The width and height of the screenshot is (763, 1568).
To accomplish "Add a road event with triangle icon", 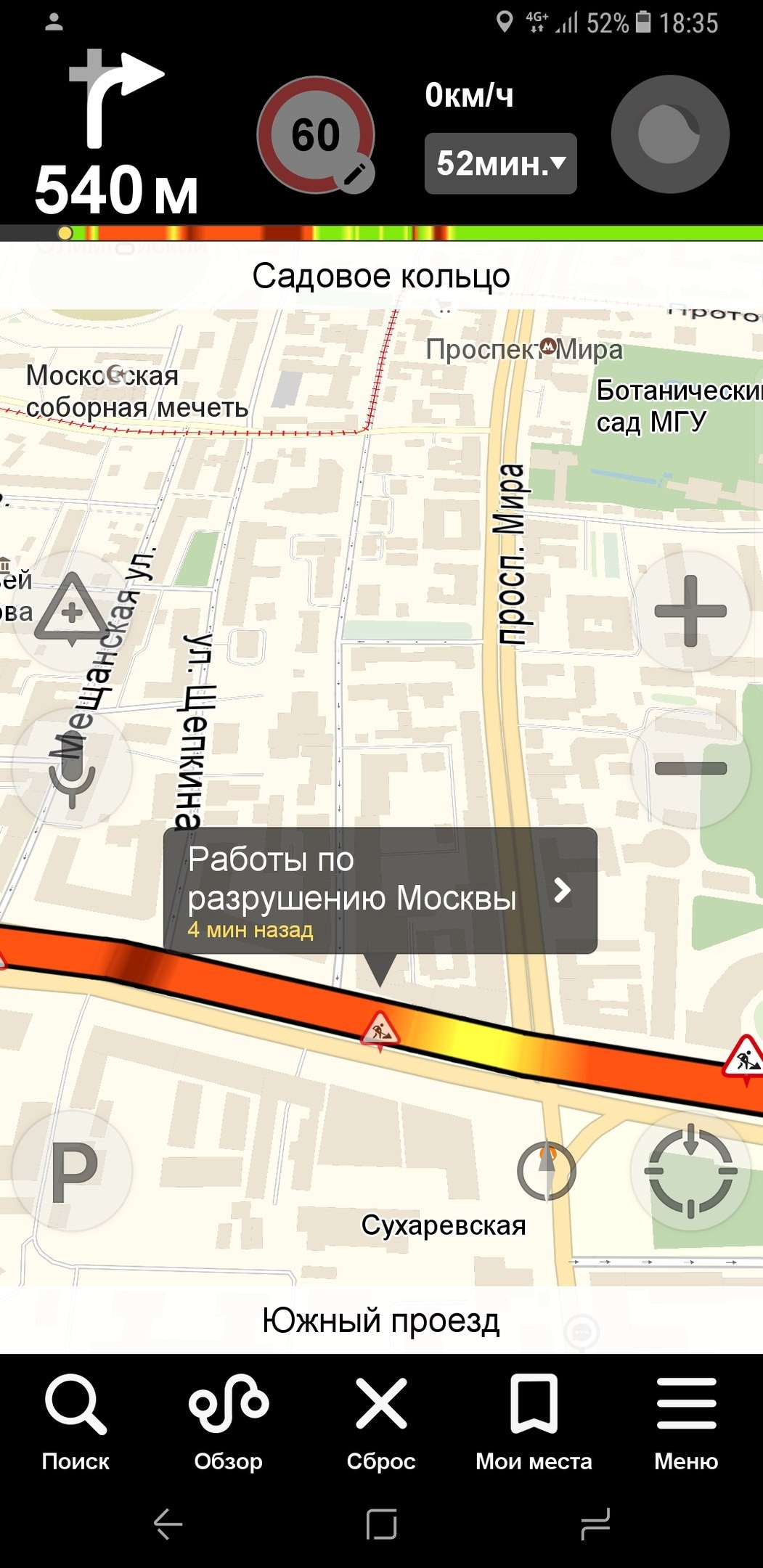I will pyautogui.click(x=71, y=611).
